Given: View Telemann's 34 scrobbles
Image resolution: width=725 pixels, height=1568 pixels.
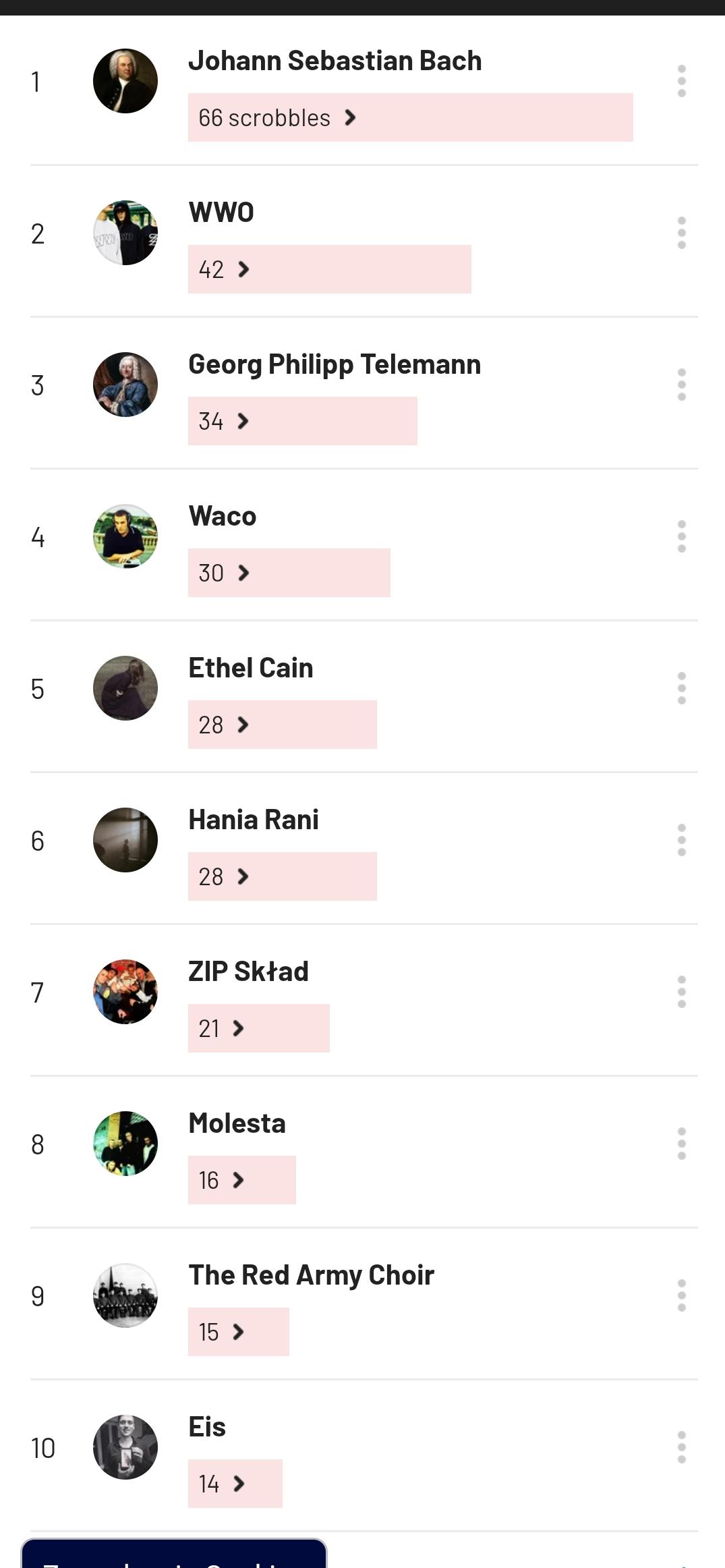Looking at the screenshot, I should tap(302, 421).
